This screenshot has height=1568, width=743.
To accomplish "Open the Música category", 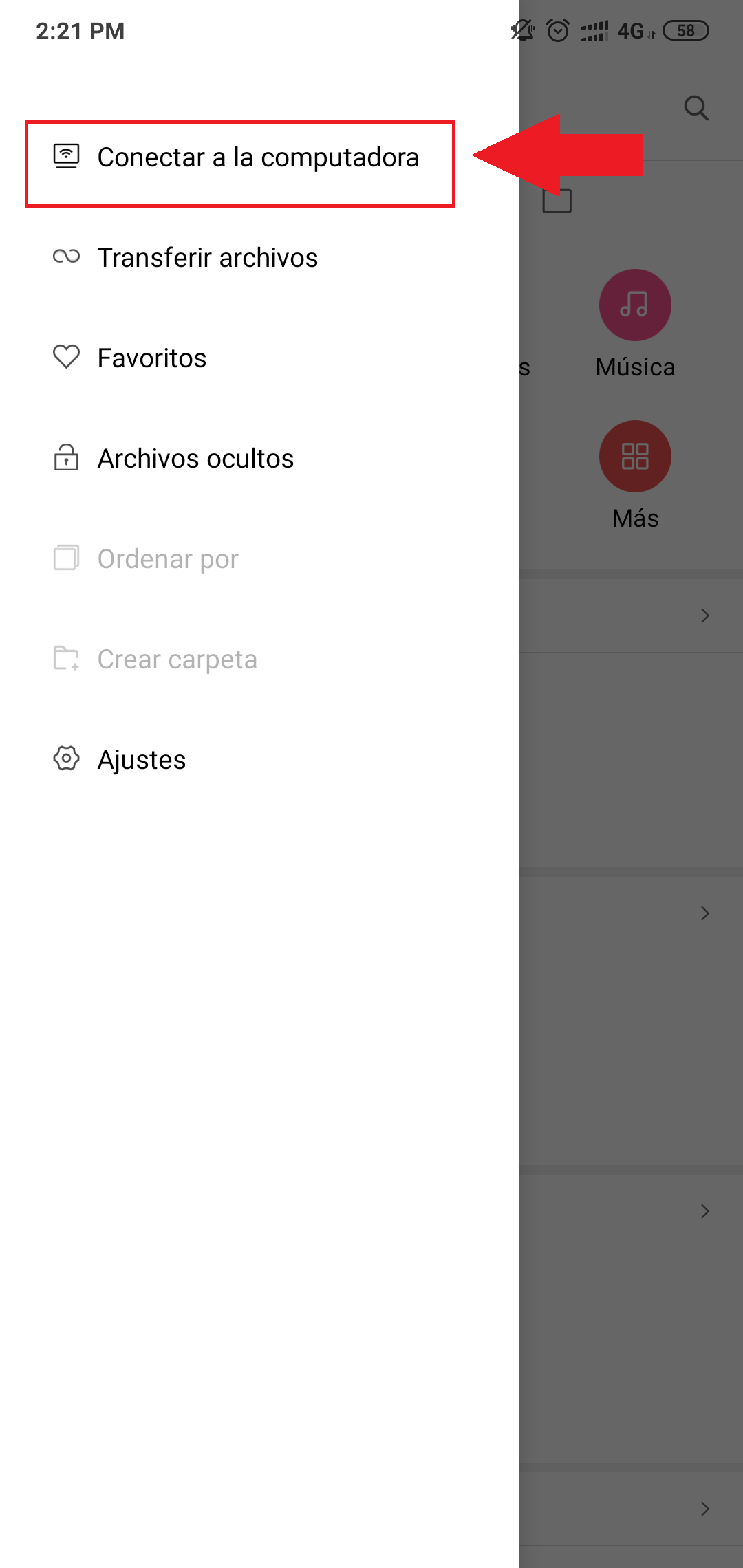I will pyautogui.click(x=634, y=305).
